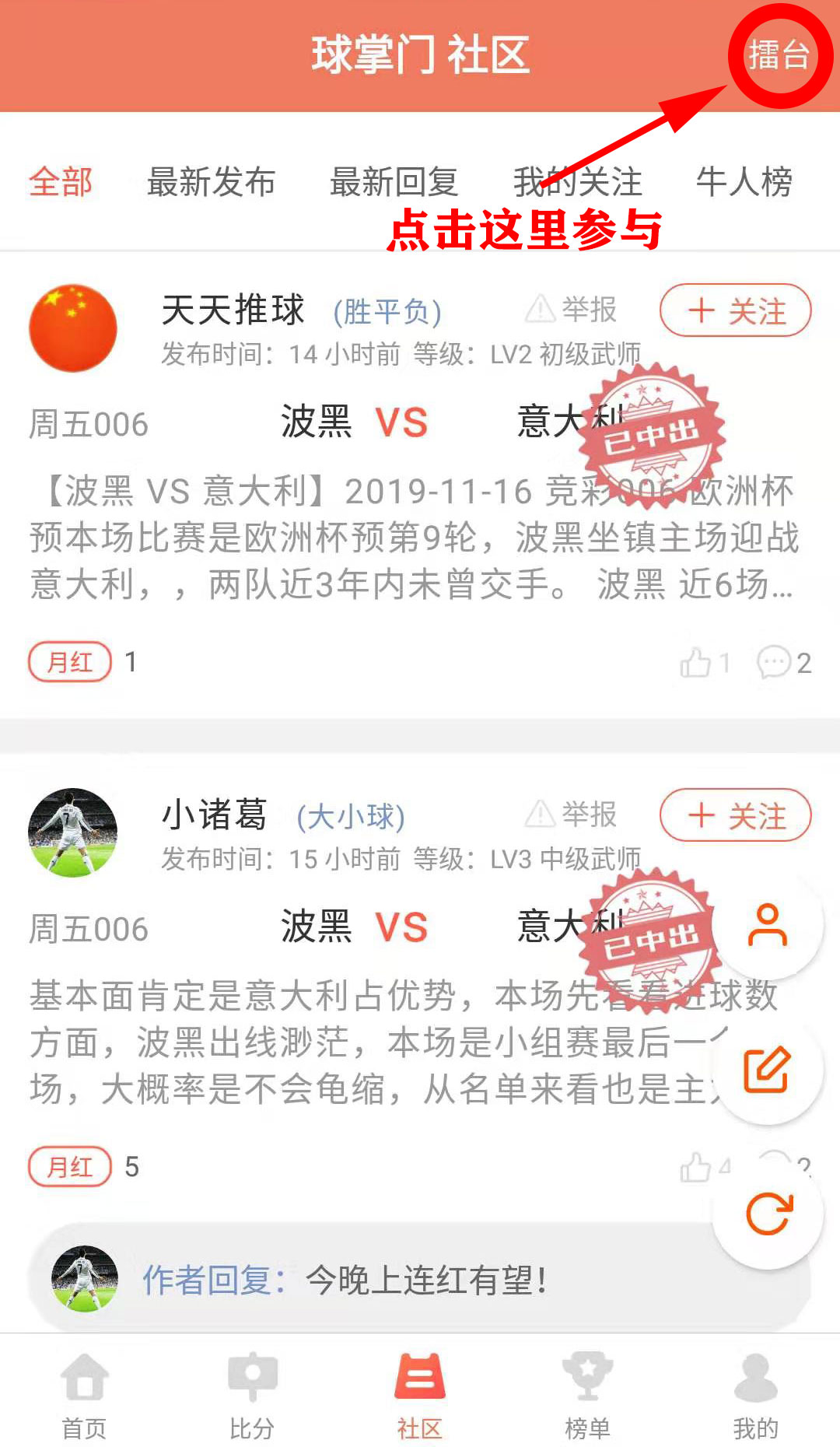The height and width of the screenshot is (1447, 840).
Task: Like 天天推球's post
Action: click(704, 663)
